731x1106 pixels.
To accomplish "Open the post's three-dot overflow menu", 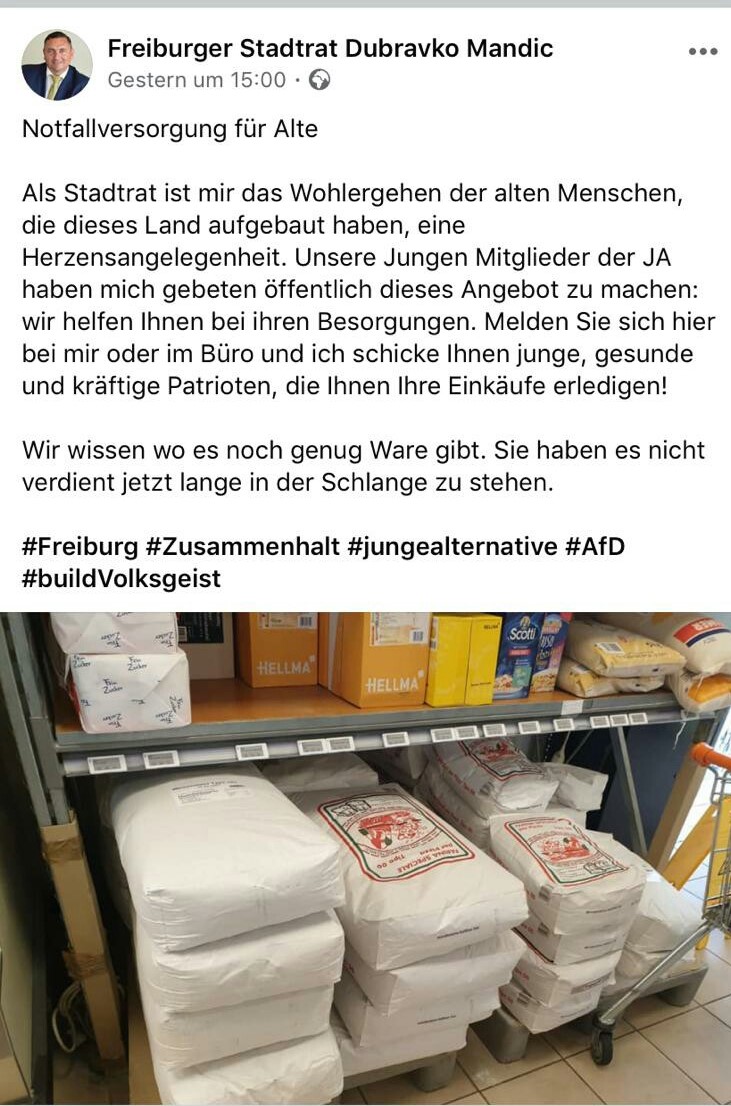I will click(703, 52).
